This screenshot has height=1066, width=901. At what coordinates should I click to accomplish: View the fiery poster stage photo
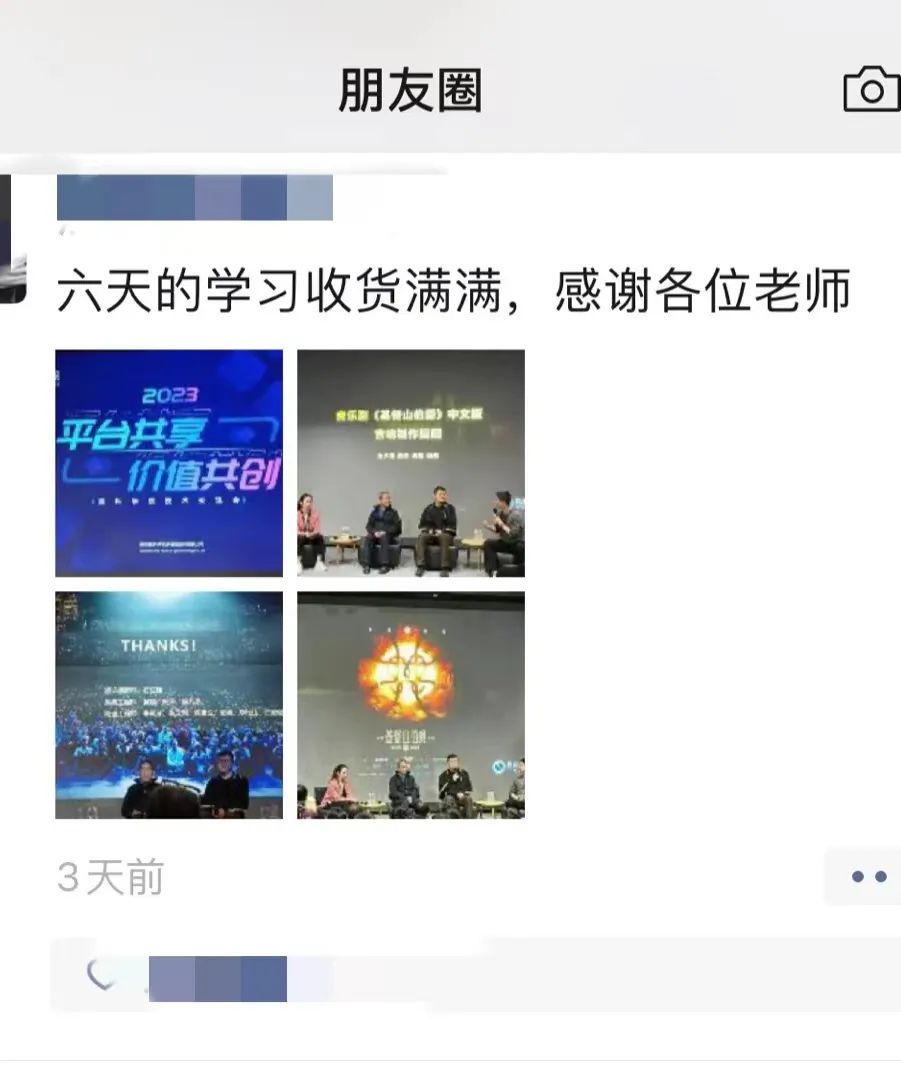pos(411,705)
